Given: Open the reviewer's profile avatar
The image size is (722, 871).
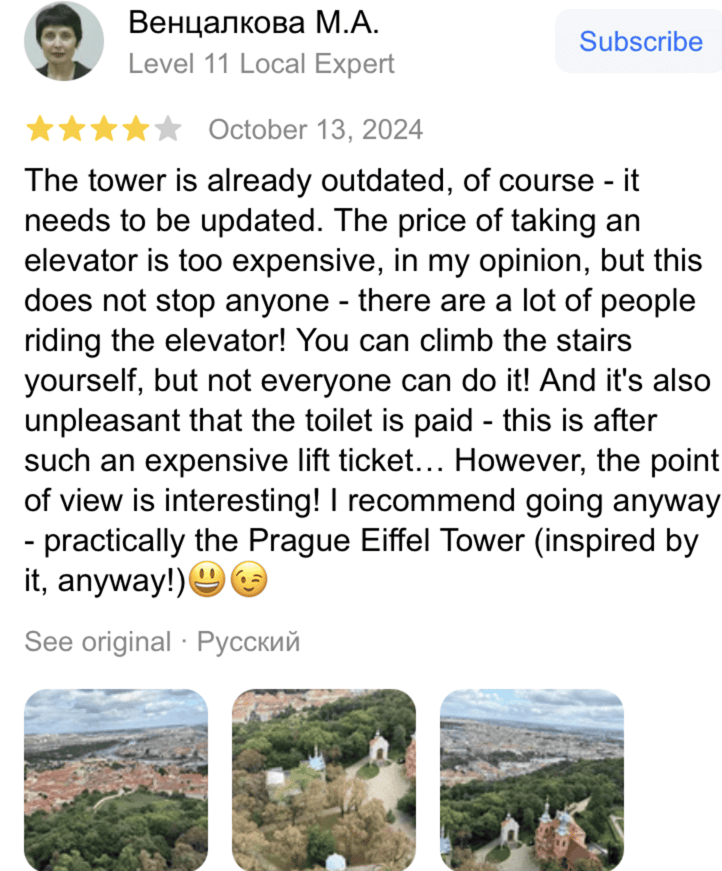Looking at the screenshot, I should pyautogui.click(x=64, y=42).
